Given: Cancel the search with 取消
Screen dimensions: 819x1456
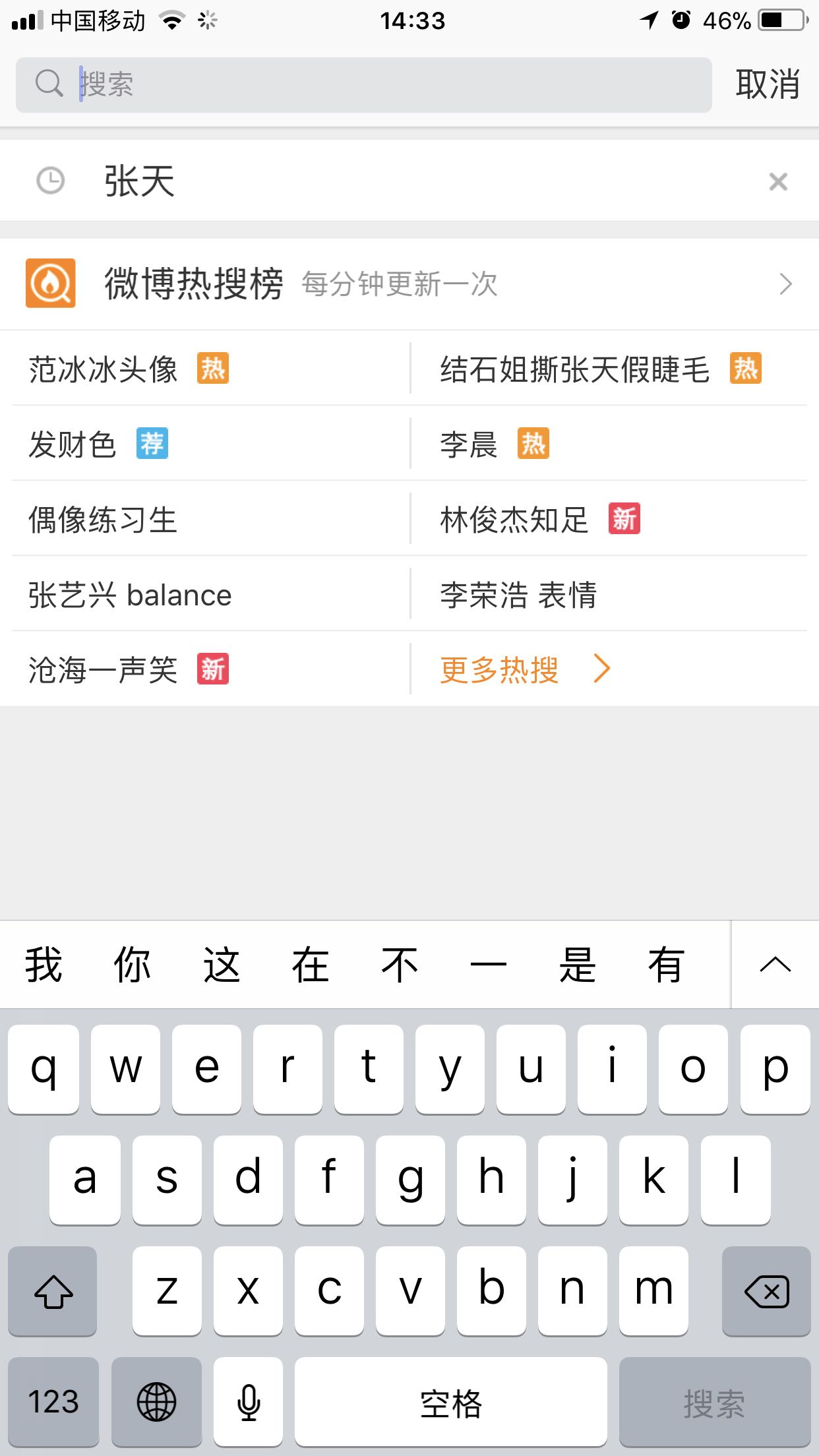Looking at the screenshot, I should tap(768, 84).
